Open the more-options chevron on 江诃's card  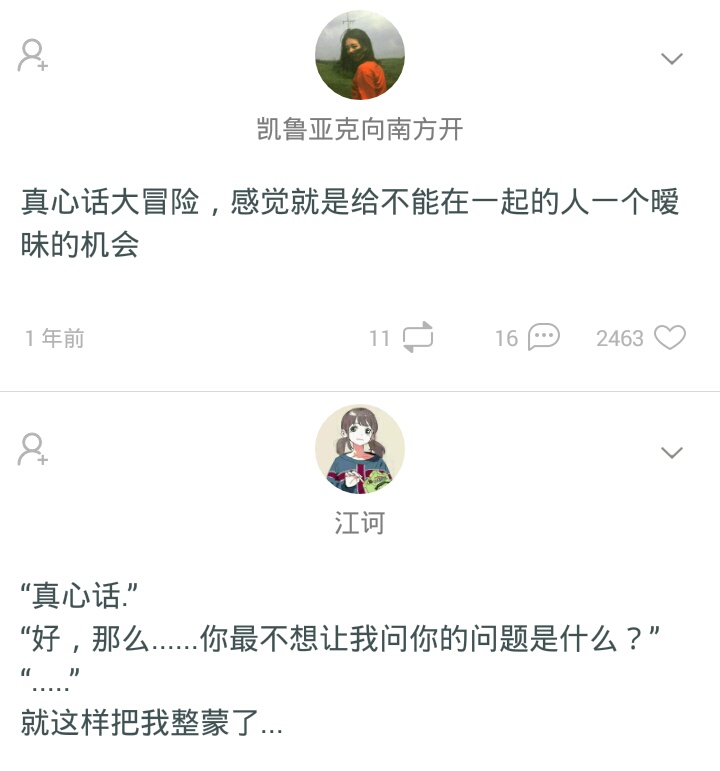click(x=672, y=452)
